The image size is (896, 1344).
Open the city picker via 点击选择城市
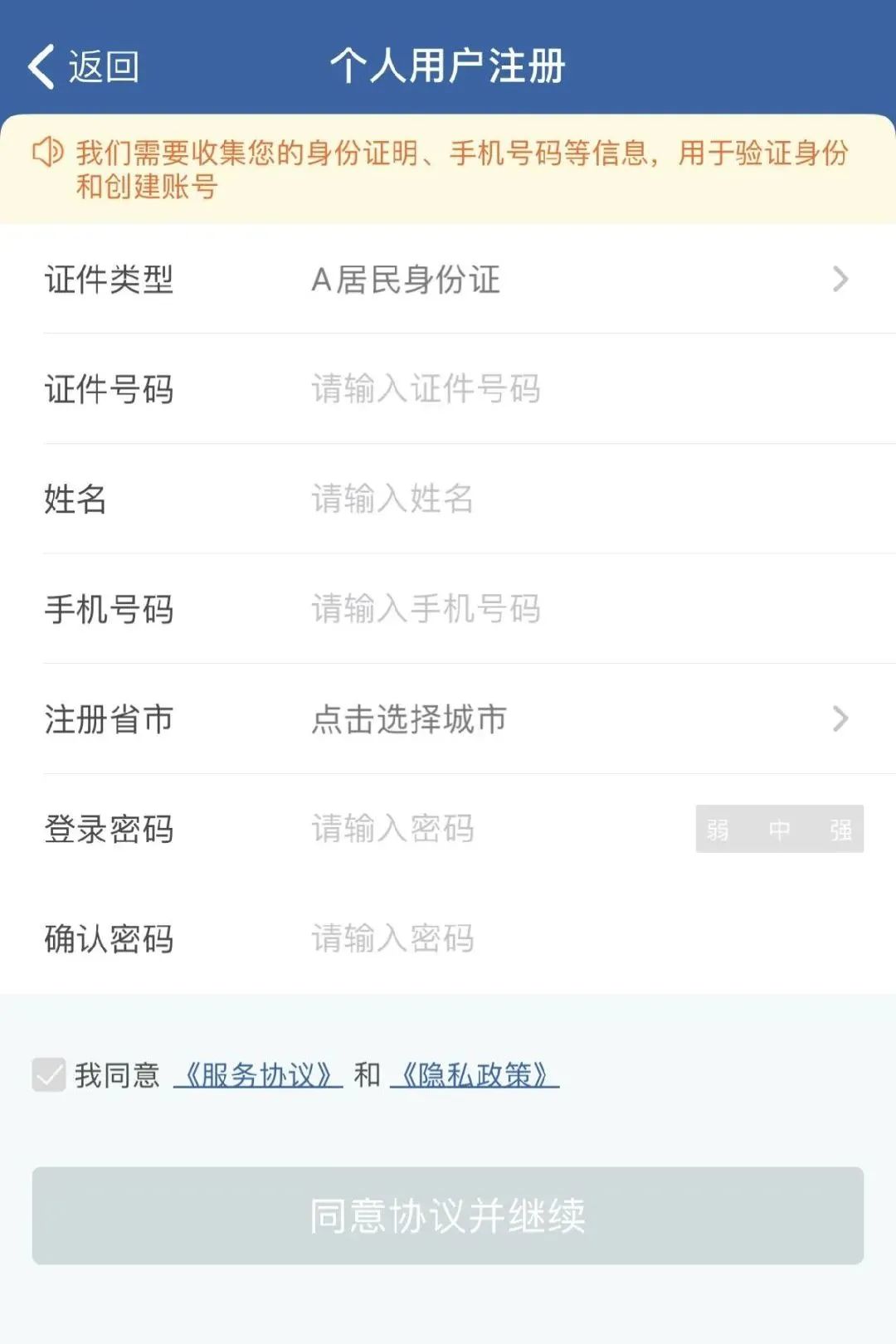(408, 718)
